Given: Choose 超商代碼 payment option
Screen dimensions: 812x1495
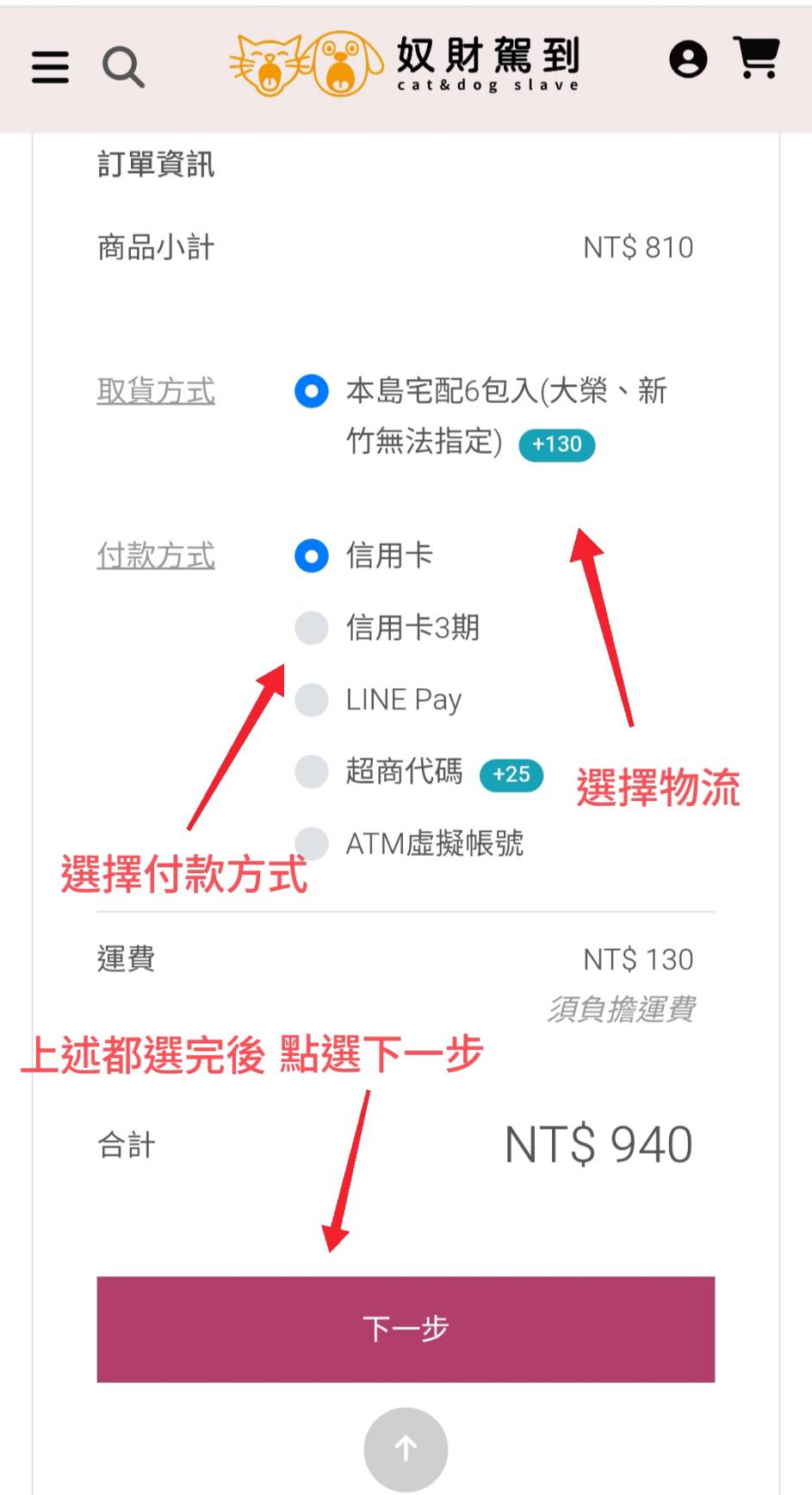Looking at the screenshot, I should (x=312, y=772).
